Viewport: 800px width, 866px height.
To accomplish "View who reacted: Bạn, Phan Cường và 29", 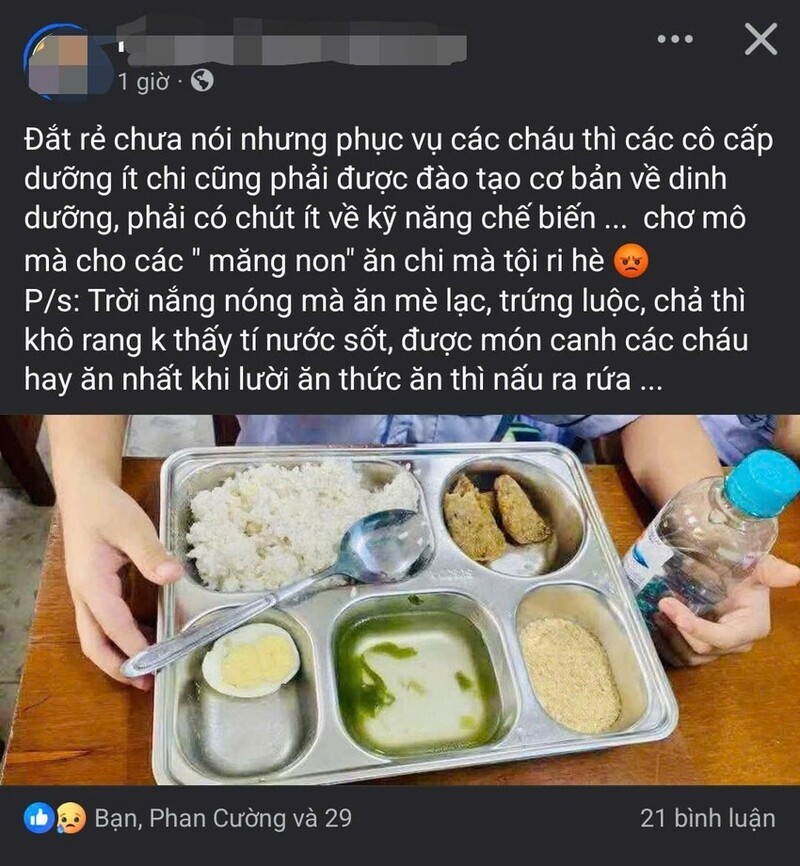I will [x=222, y=818].
